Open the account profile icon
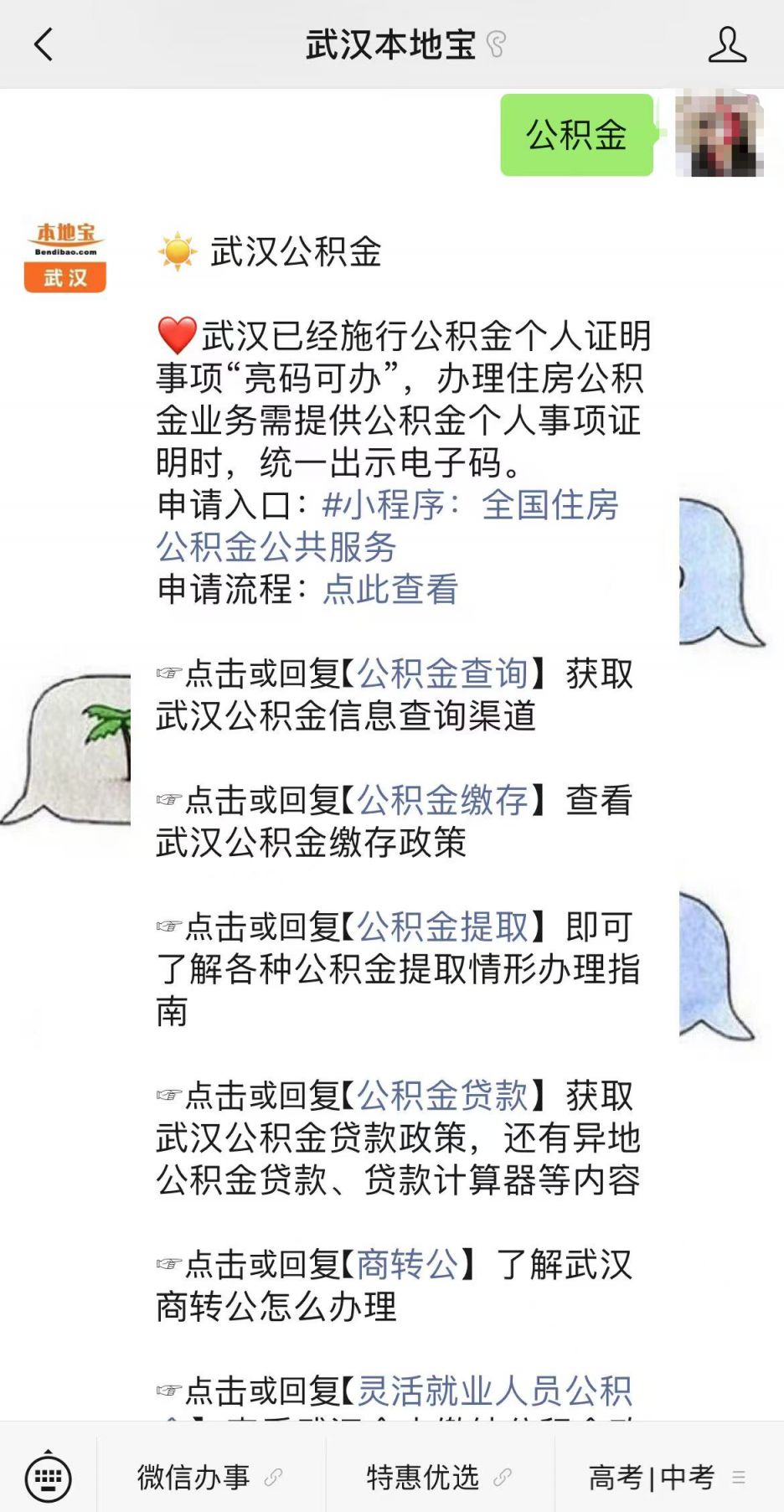This screenshot has height=1512, width=784. pos(727,44)
